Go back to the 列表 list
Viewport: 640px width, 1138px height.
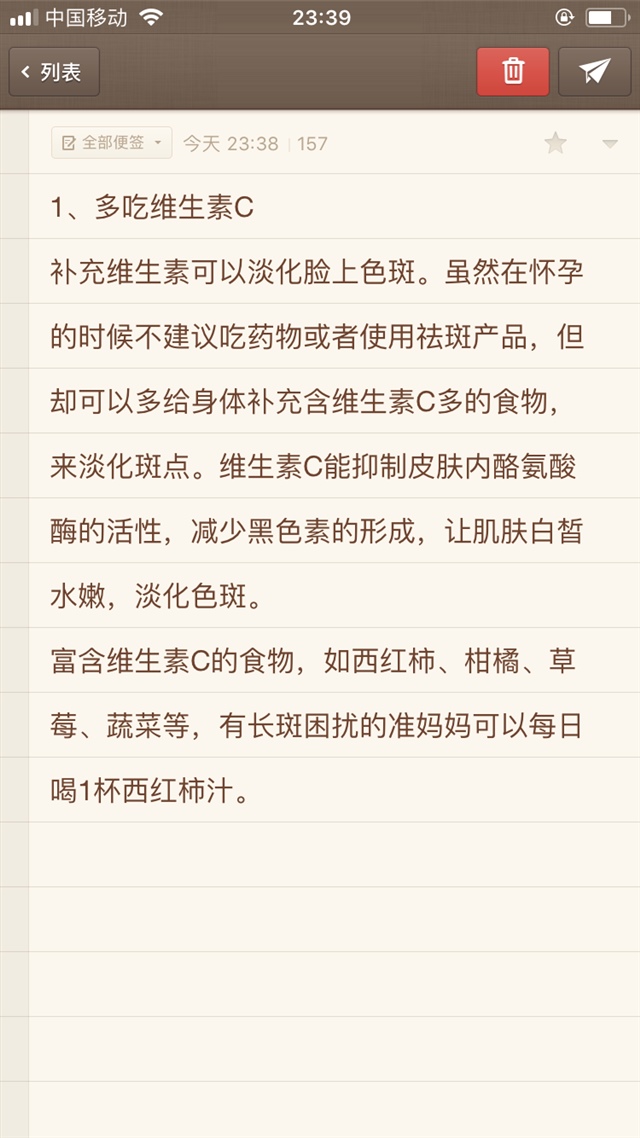(54, 72)
